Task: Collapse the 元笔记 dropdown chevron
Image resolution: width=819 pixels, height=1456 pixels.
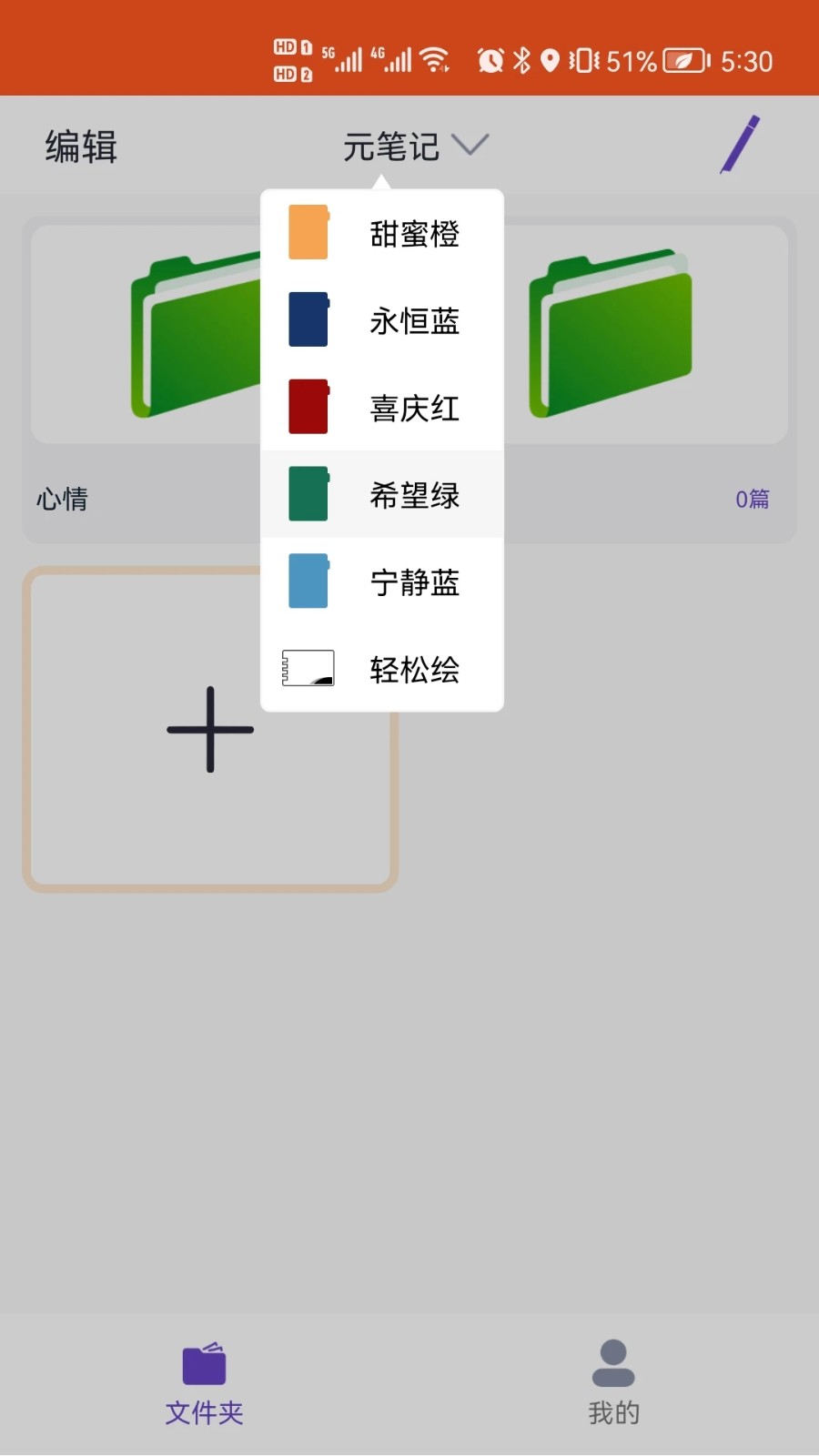Action: (470, 146)
